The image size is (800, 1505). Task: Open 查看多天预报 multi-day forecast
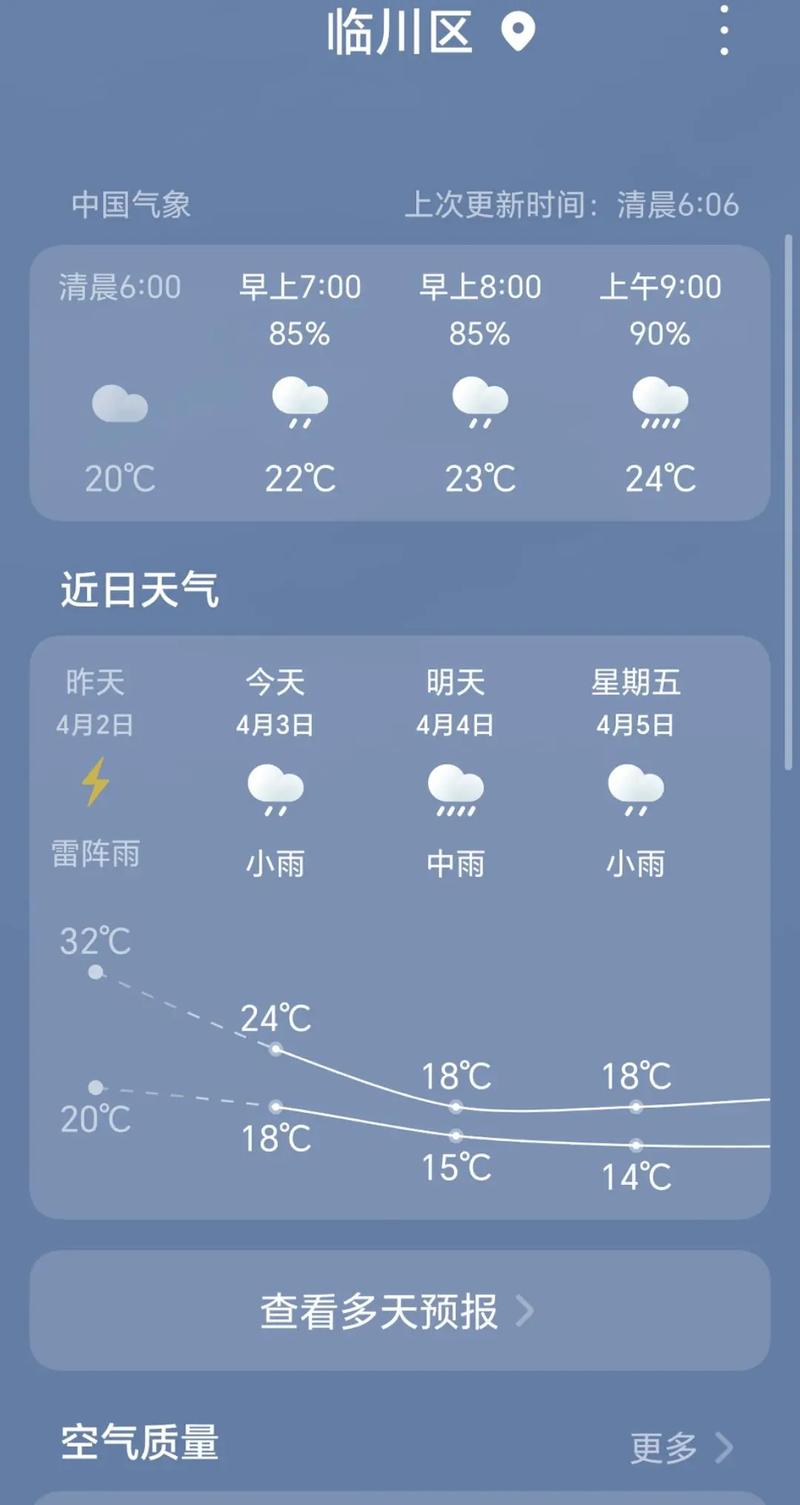click(400, 1311)
